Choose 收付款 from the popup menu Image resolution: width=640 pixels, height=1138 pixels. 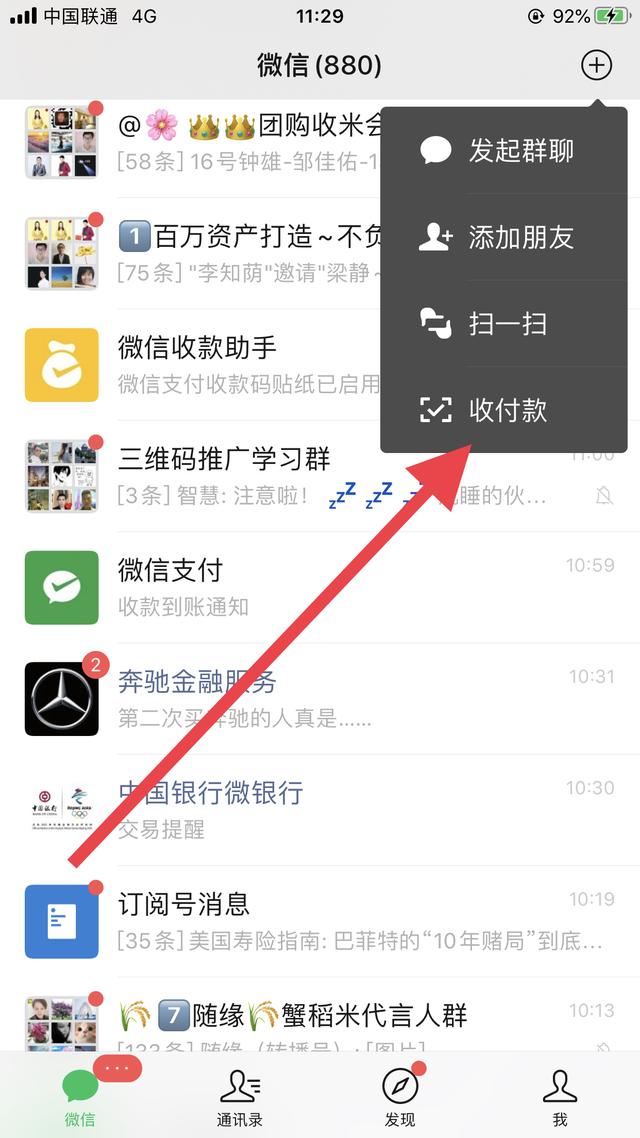point(504,410)
